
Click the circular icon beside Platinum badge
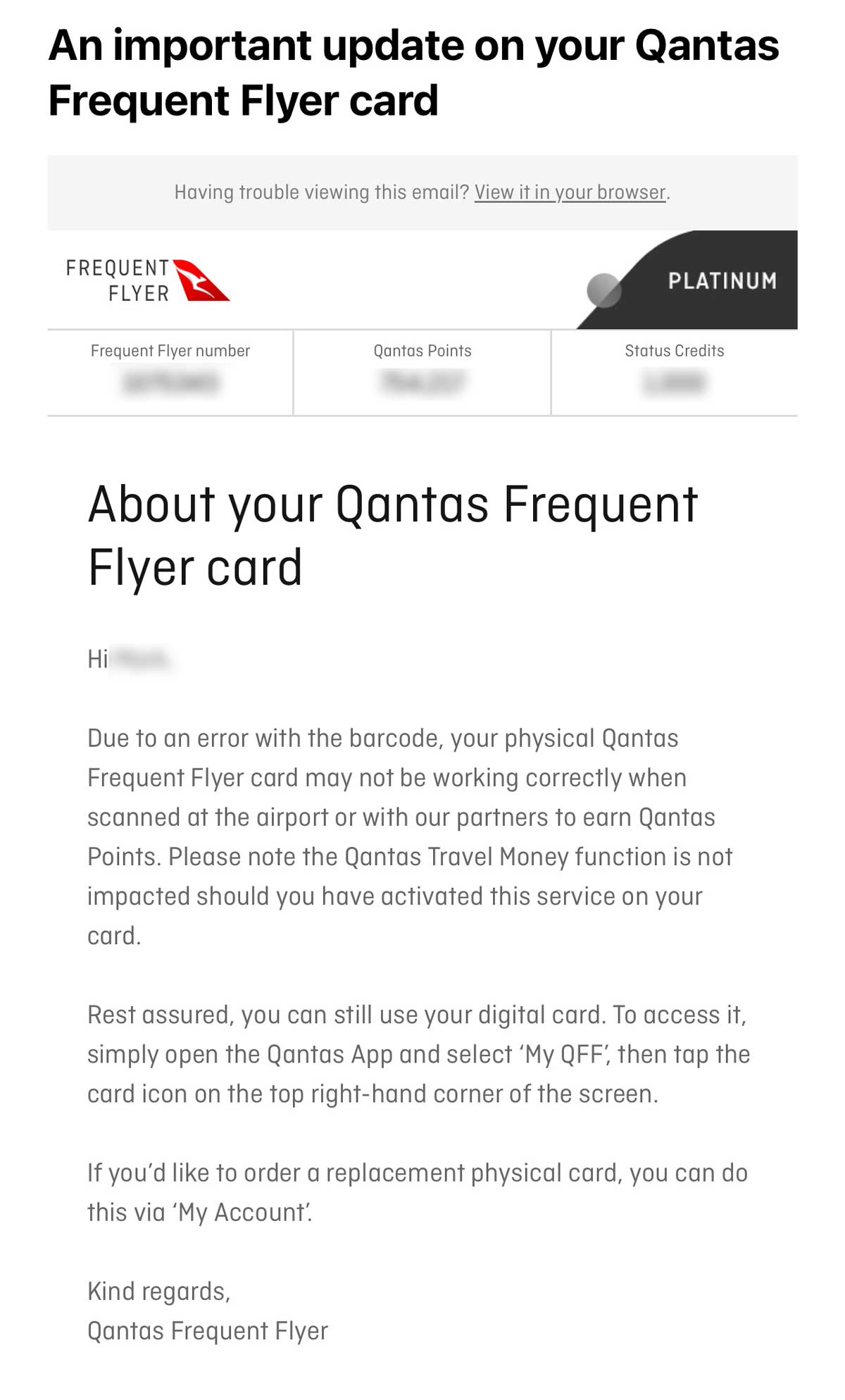[x=604, y=288]
